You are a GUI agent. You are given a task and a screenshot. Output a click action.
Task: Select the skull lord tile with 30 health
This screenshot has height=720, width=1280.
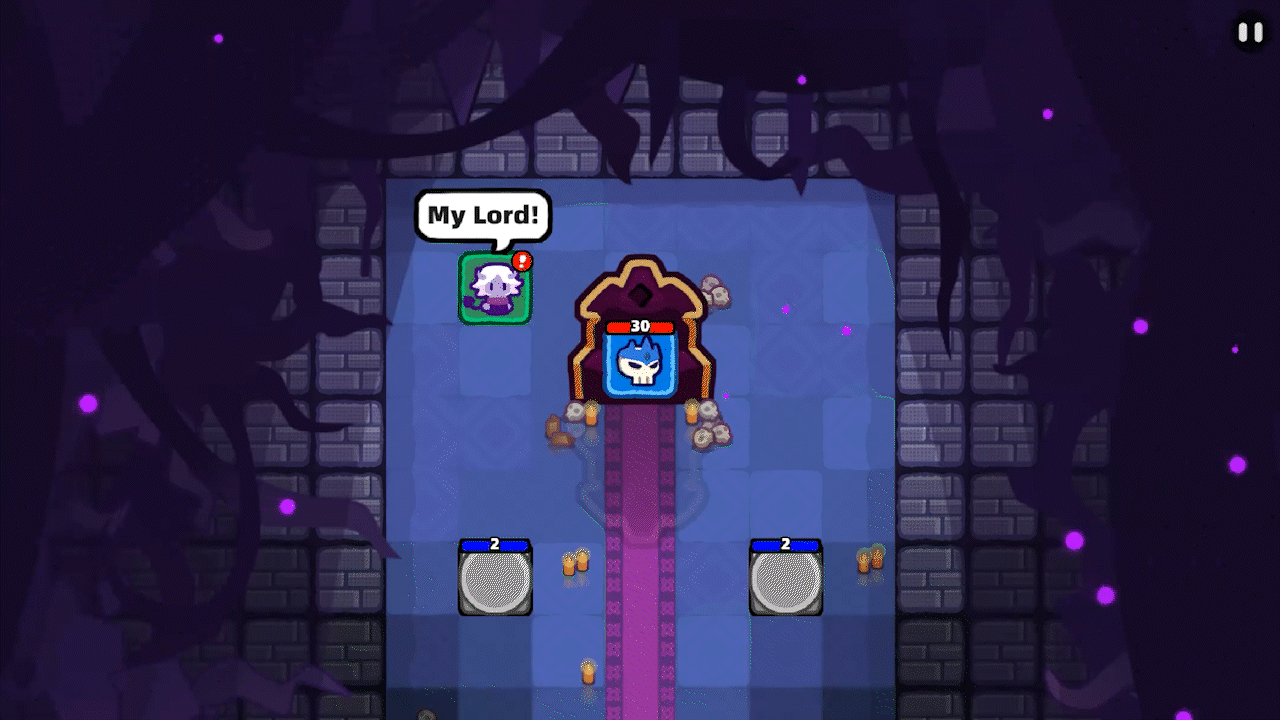coord(640,363)
